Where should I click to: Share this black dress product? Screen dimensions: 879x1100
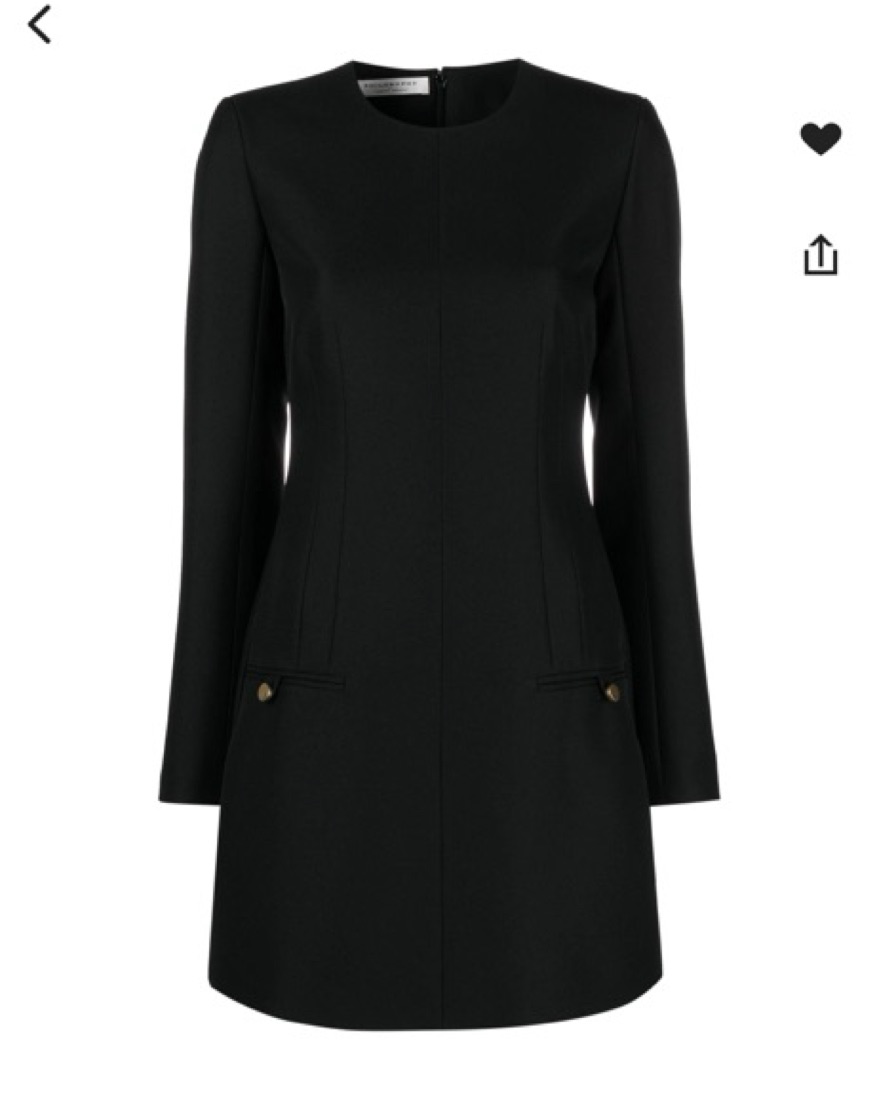tap(820, 255)
